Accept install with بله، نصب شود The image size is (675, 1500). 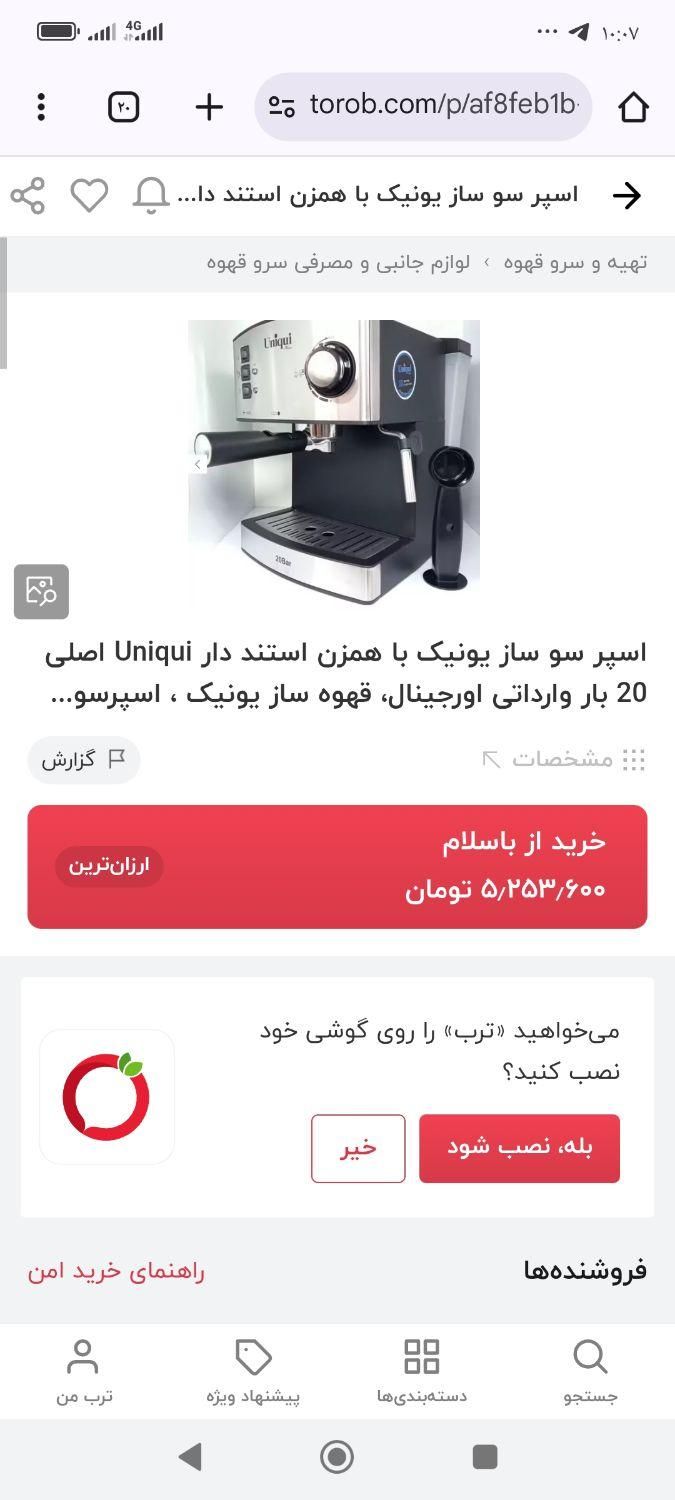pyautogui.click(x=519, y=1148)
